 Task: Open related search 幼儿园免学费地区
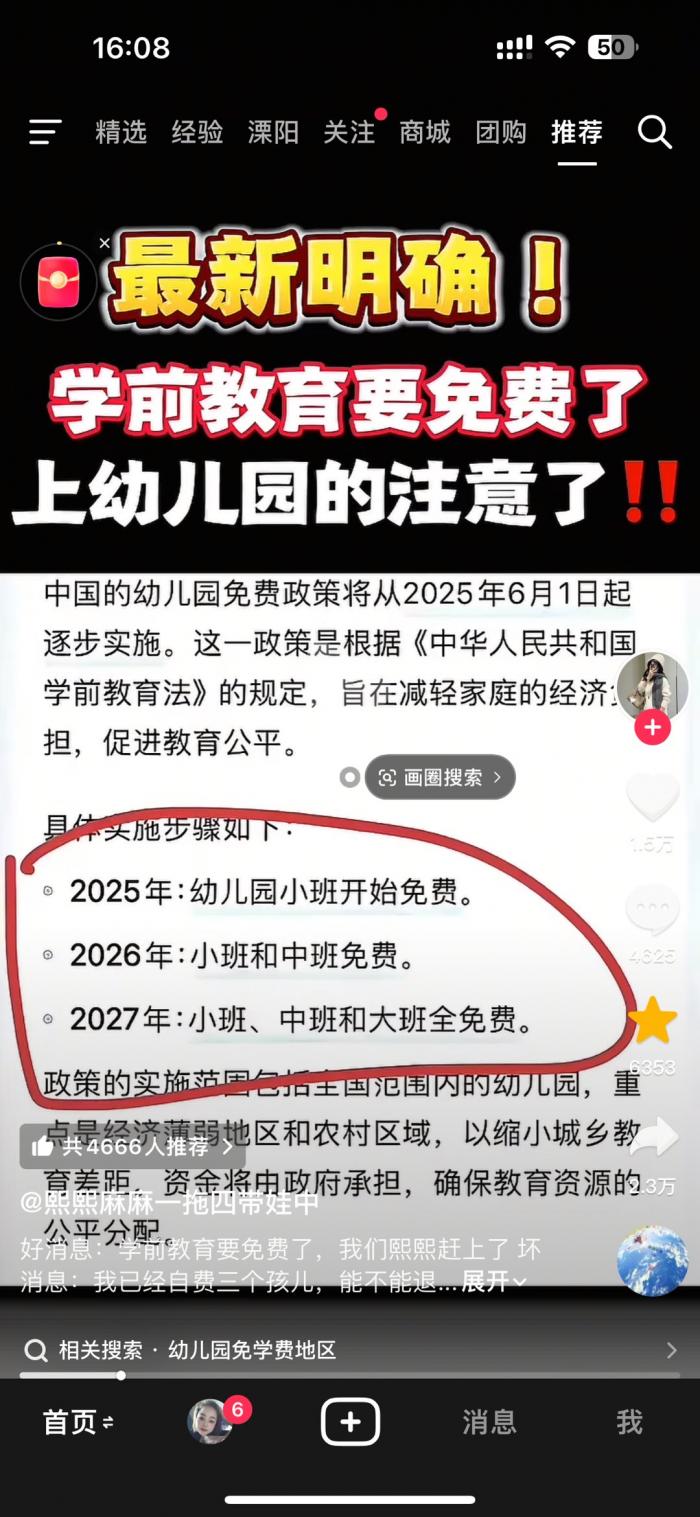point(350,1350)
